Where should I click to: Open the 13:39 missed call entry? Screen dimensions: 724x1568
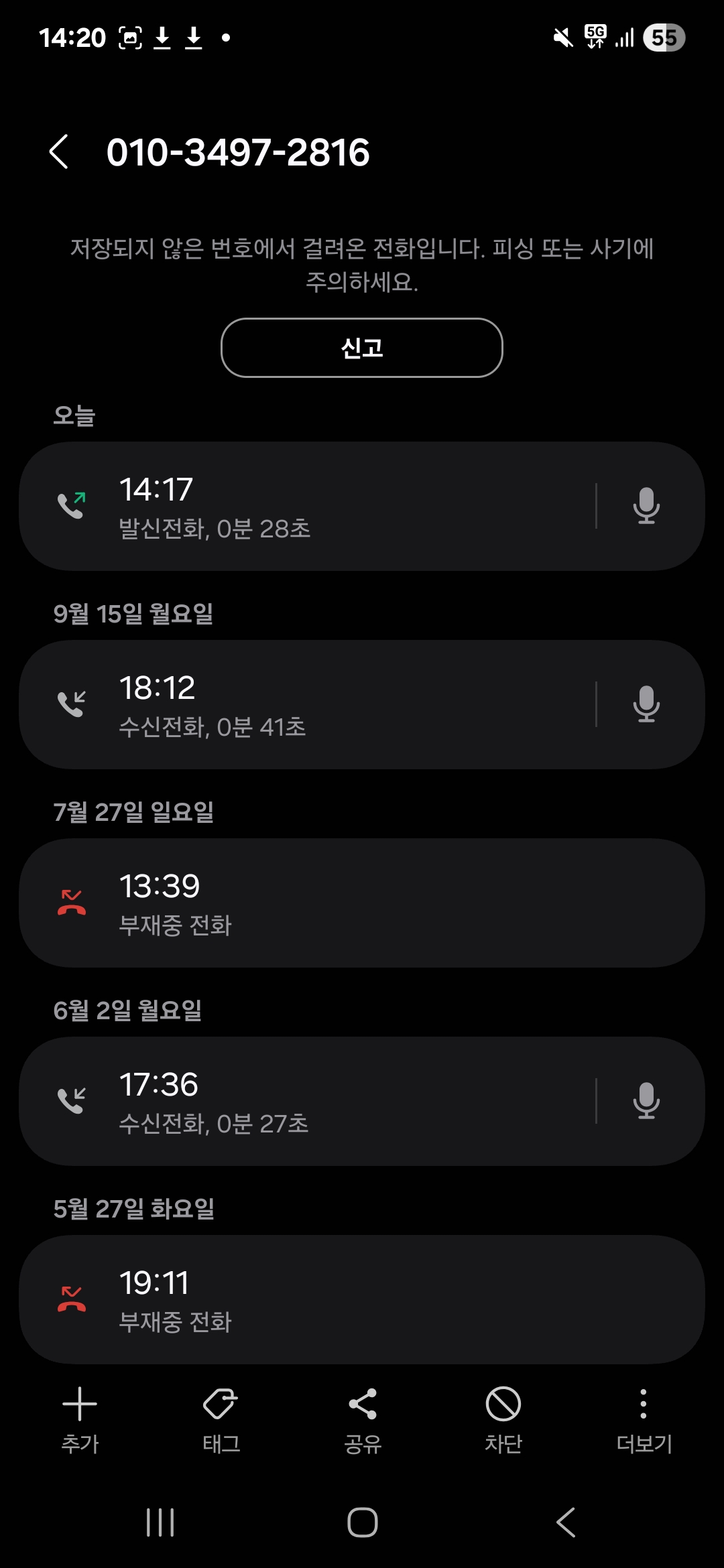[x=362, y=903]
